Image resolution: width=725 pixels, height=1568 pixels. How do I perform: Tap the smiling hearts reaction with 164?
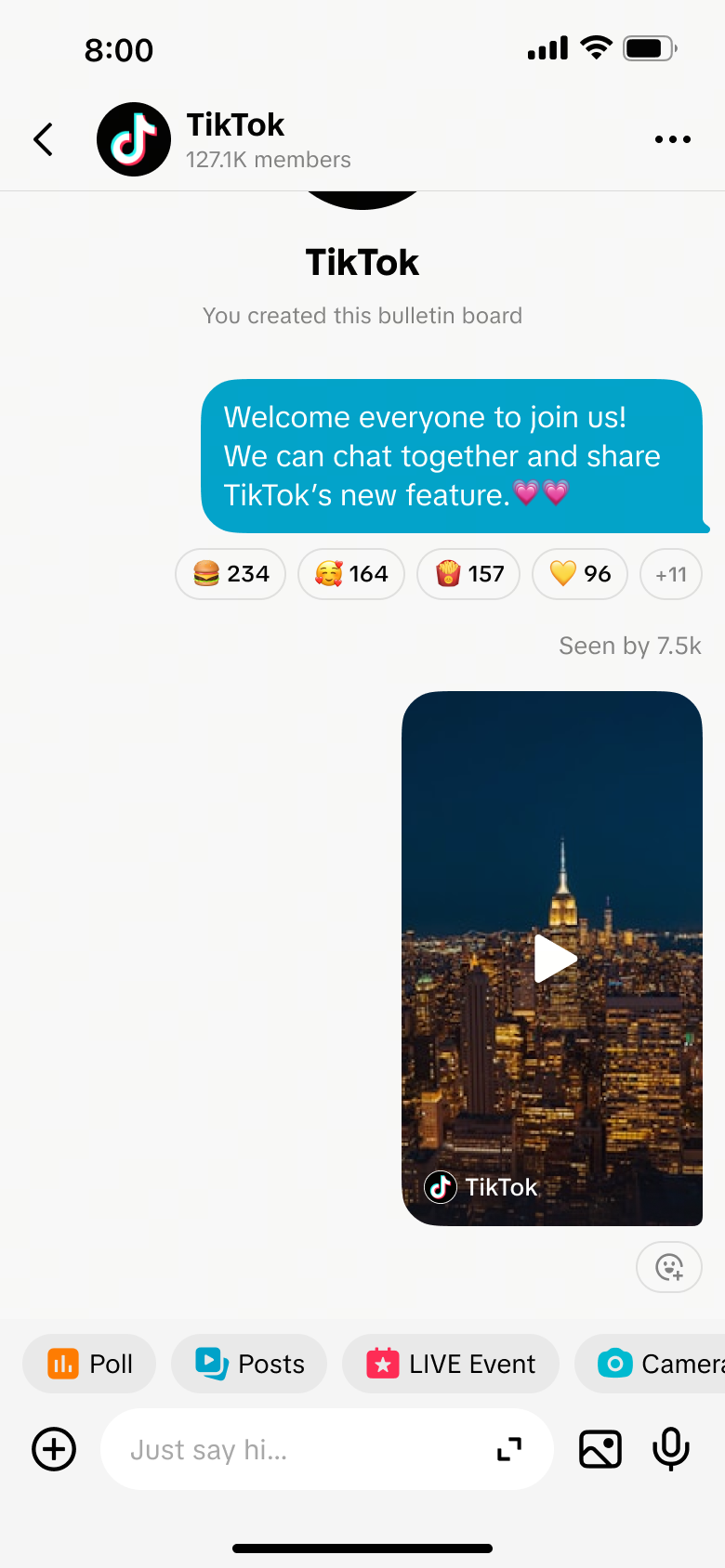pyautogui.click(x=351, y=574)
